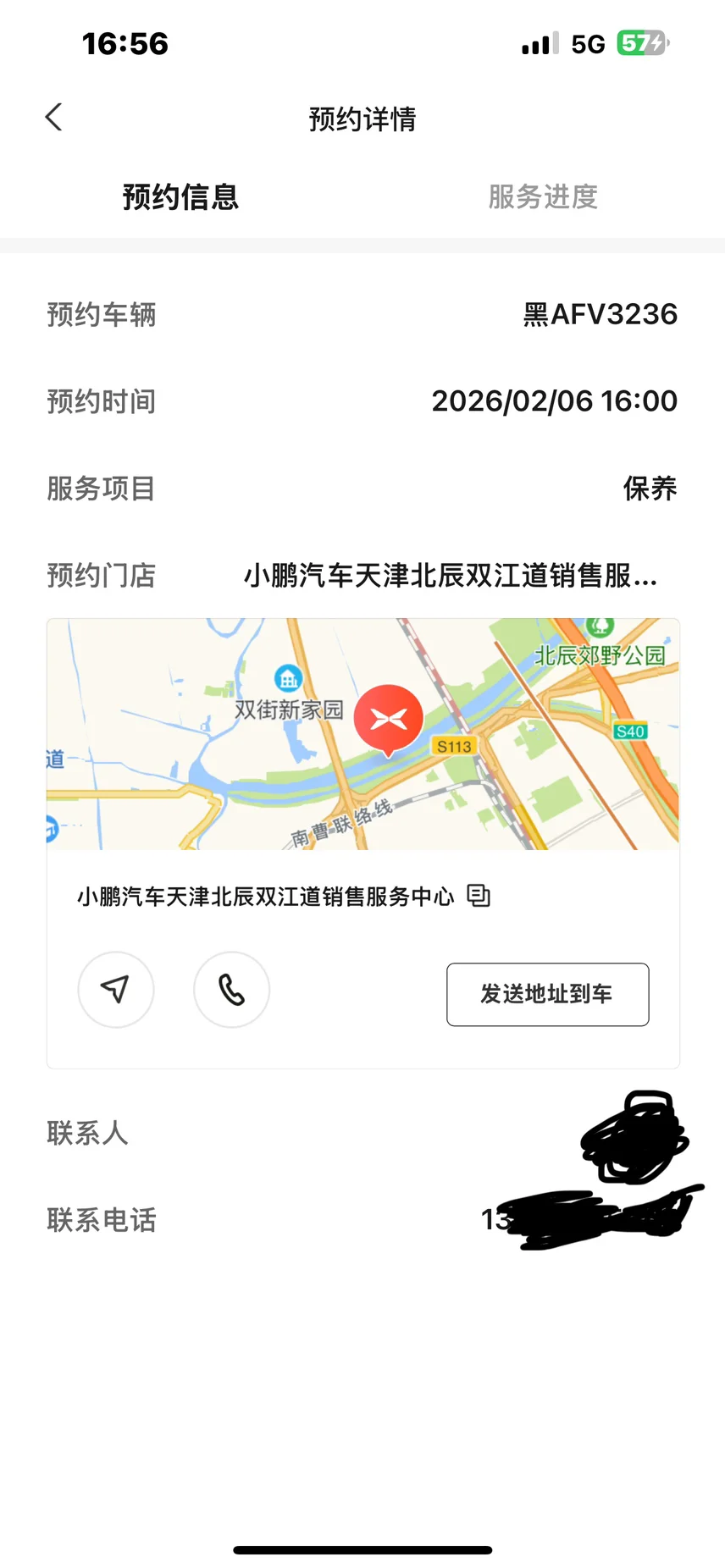
Task: Call the store by phone icon
Action: pos(231,990)
